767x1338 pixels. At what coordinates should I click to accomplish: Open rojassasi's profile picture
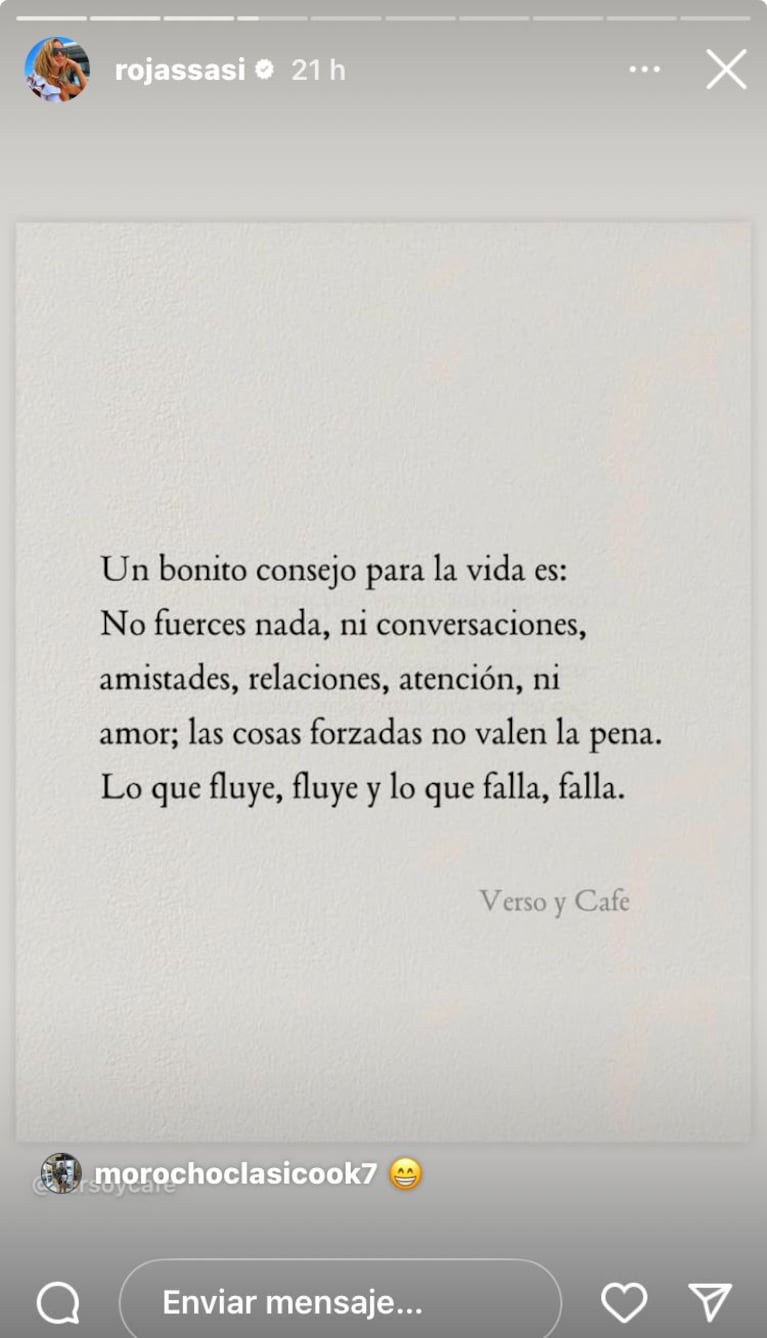pos(56,70)
